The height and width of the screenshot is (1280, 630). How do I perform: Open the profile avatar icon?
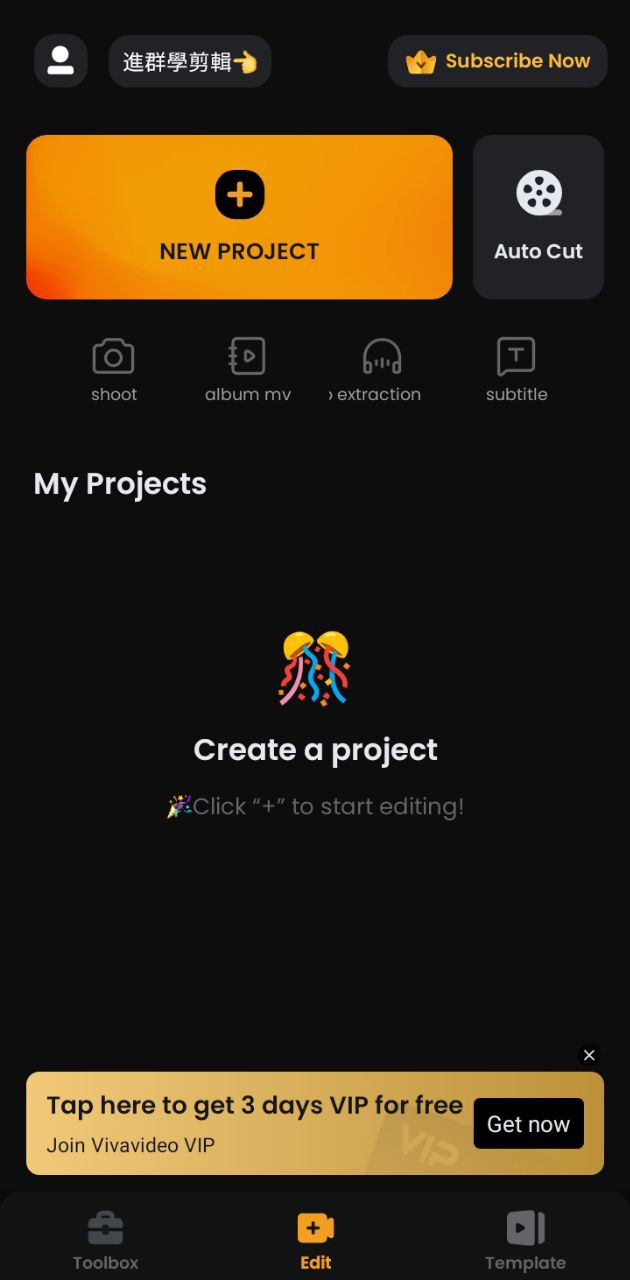point(61,61)
